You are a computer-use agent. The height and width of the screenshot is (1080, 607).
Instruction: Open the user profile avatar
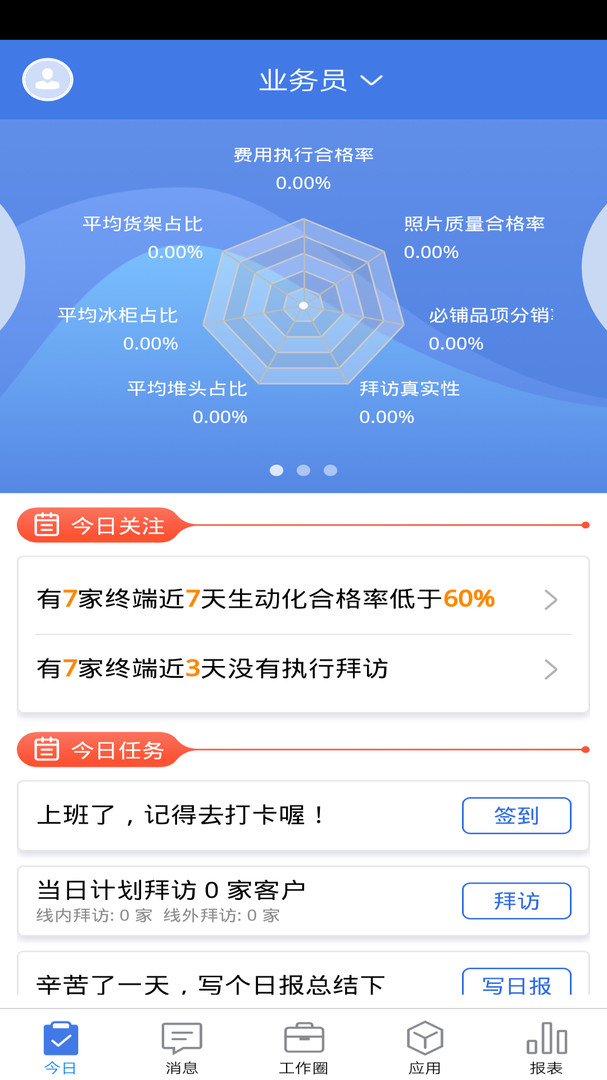pos(48,80)
